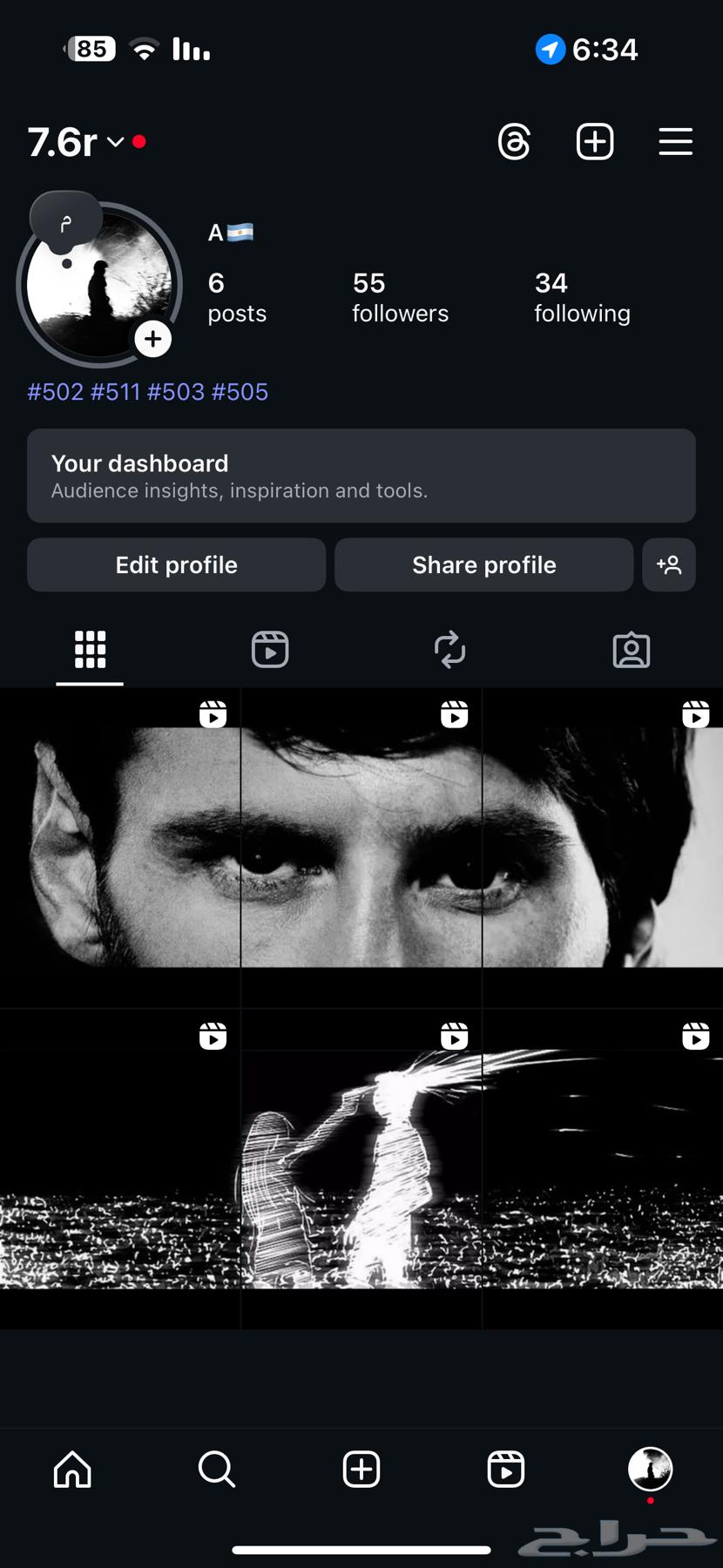
Task: Tap the discover people icon beside Share profile
Action: [x=669, y=564]
